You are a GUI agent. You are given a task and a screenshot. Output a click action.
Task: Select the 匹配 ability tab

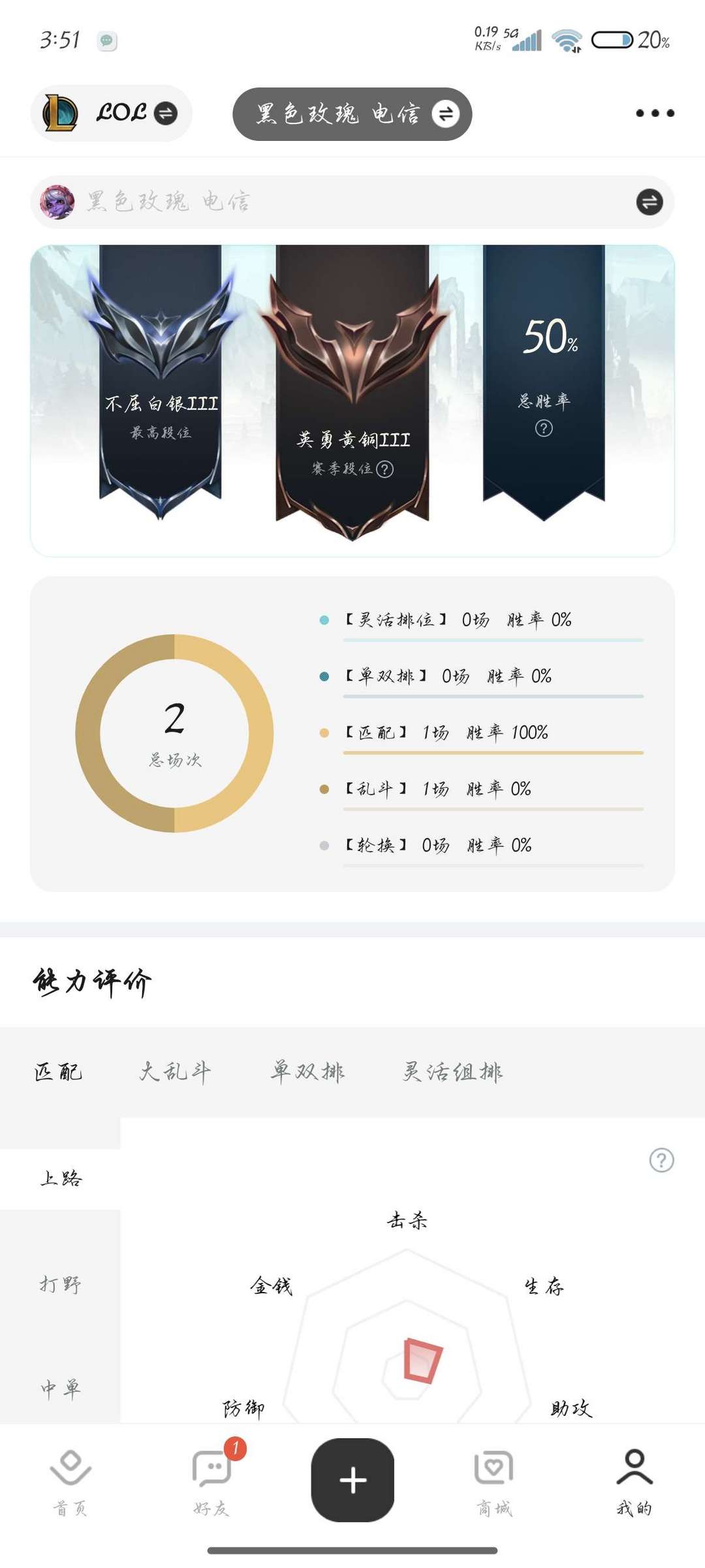(x=59, y=1071)
